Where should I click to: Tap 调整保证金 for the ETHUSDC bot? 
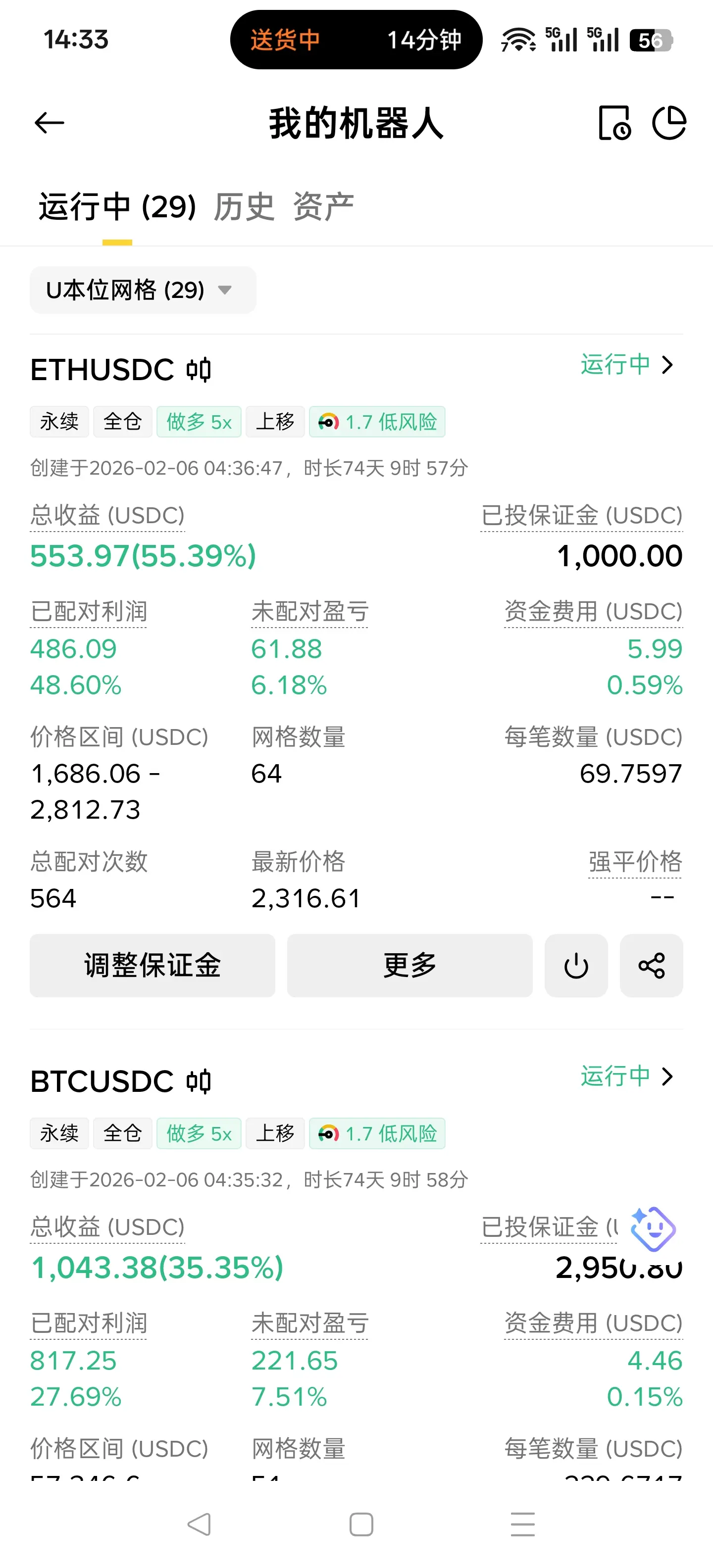pos(152,965)
